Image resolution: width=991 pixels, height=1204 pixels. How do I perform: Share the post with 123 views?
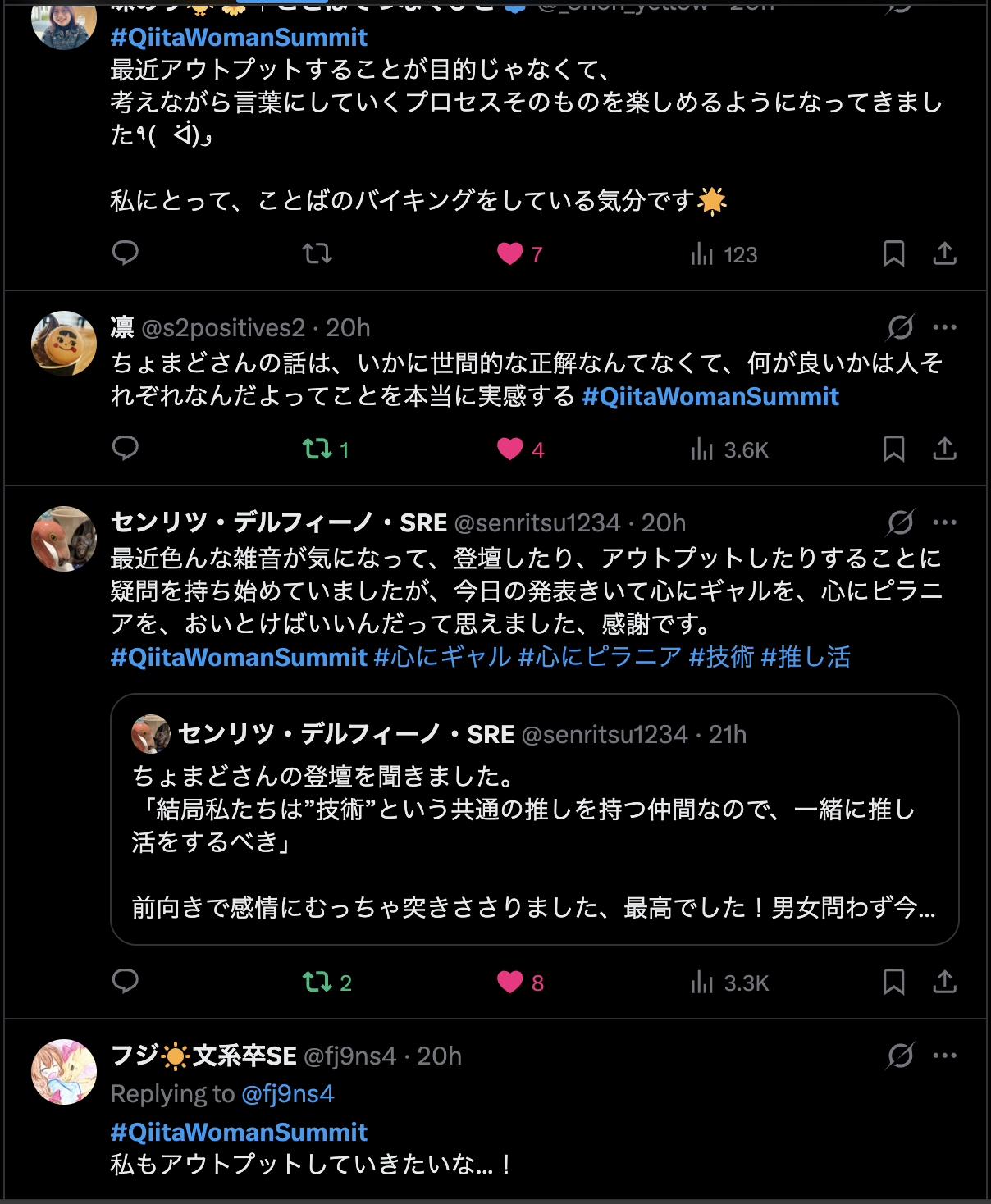point(944,253)
